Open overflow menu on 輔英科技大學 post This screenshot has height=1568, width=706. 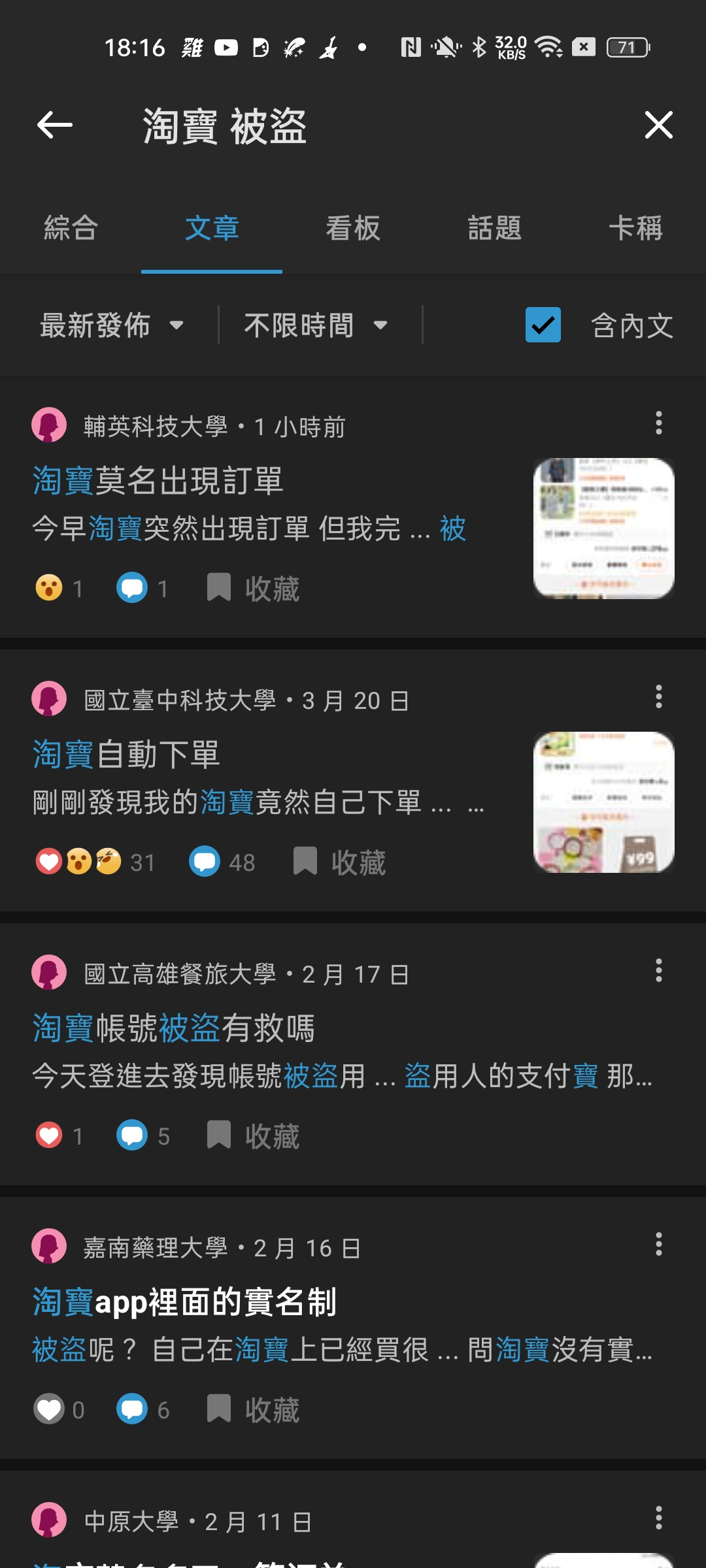(658, 423)
